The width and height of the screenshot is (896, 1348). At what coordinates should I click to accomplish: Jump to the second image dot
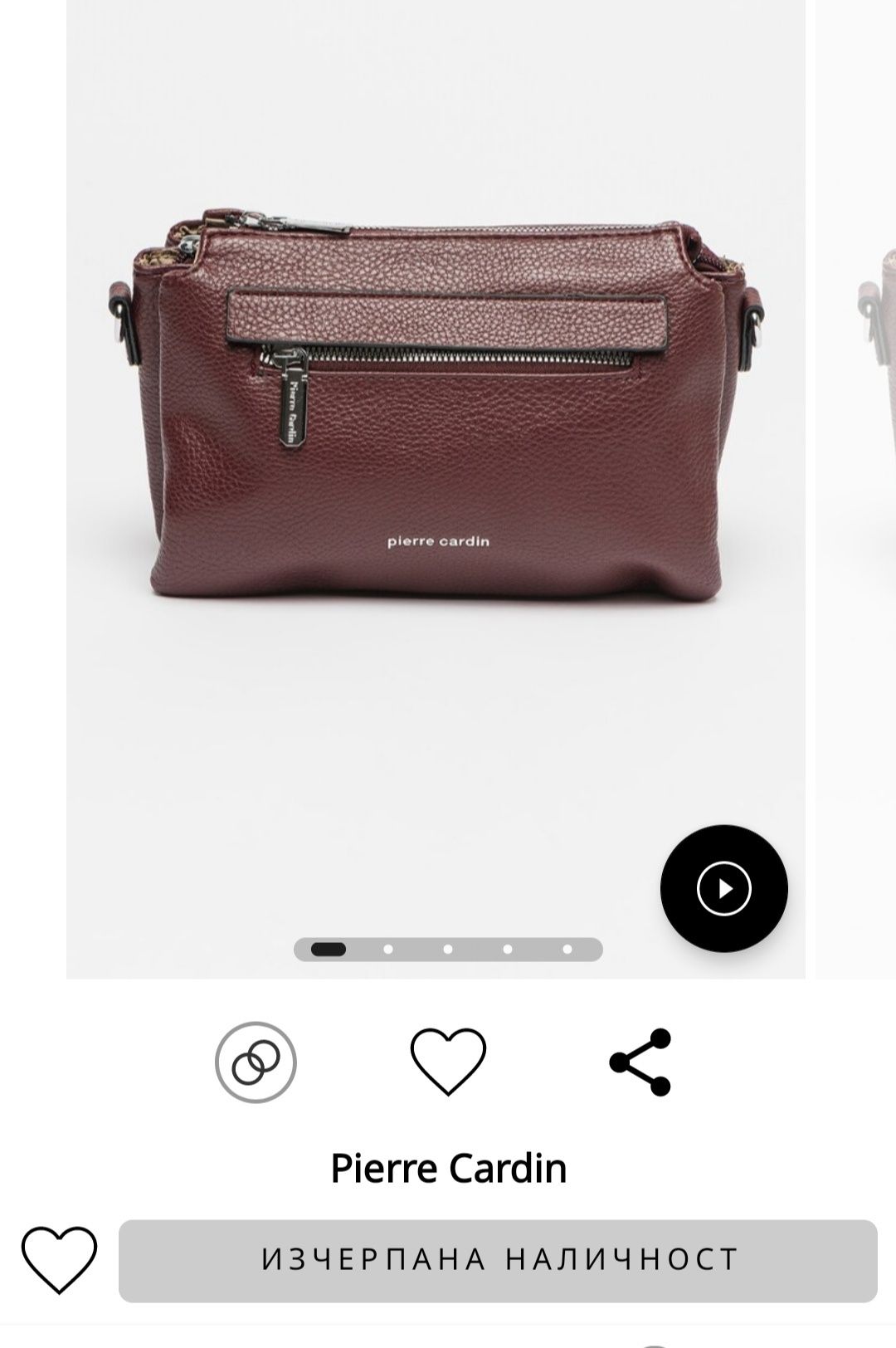388,949
